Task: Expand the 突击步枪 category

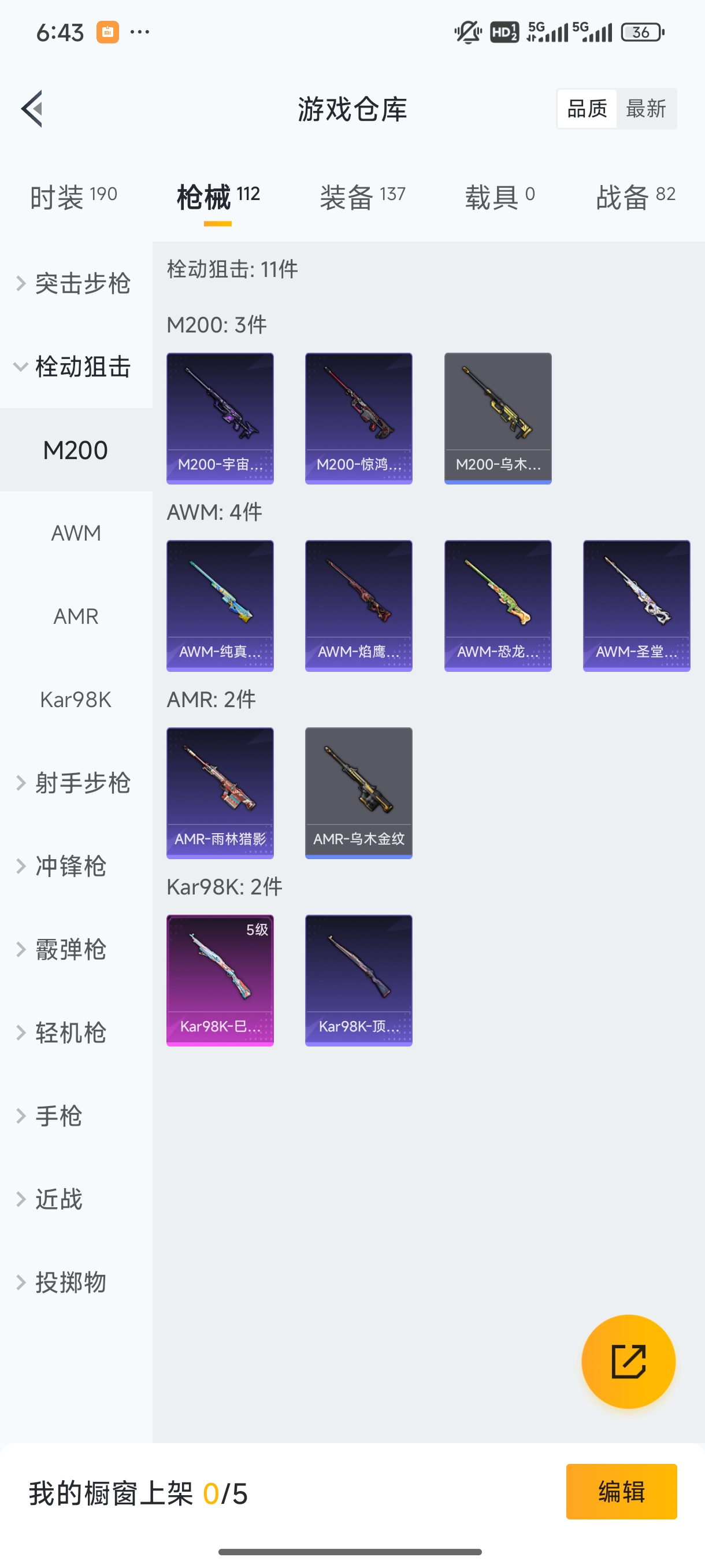Action: point(82,284)
